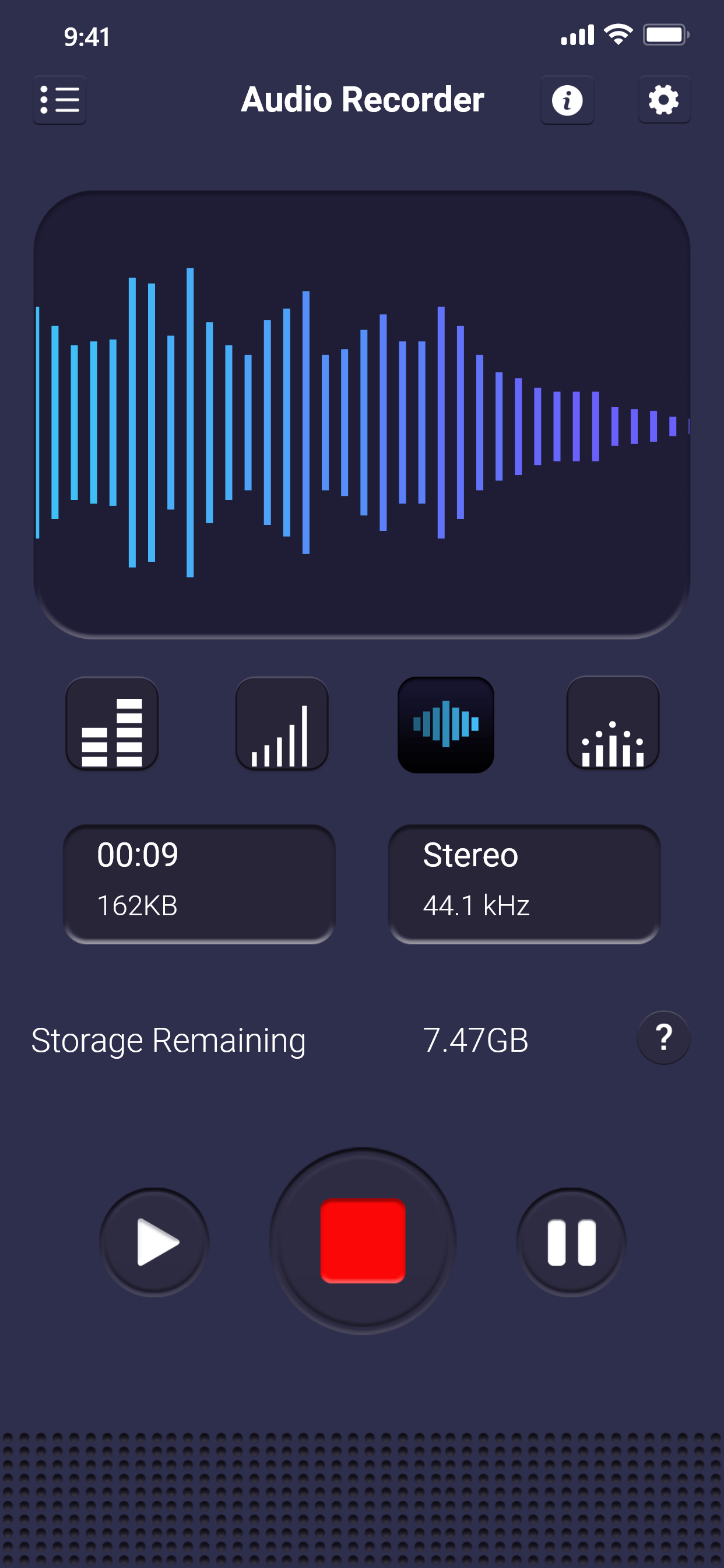The image size is (724, 1568).
Task: Open the info button
Action: pos(567,100)
